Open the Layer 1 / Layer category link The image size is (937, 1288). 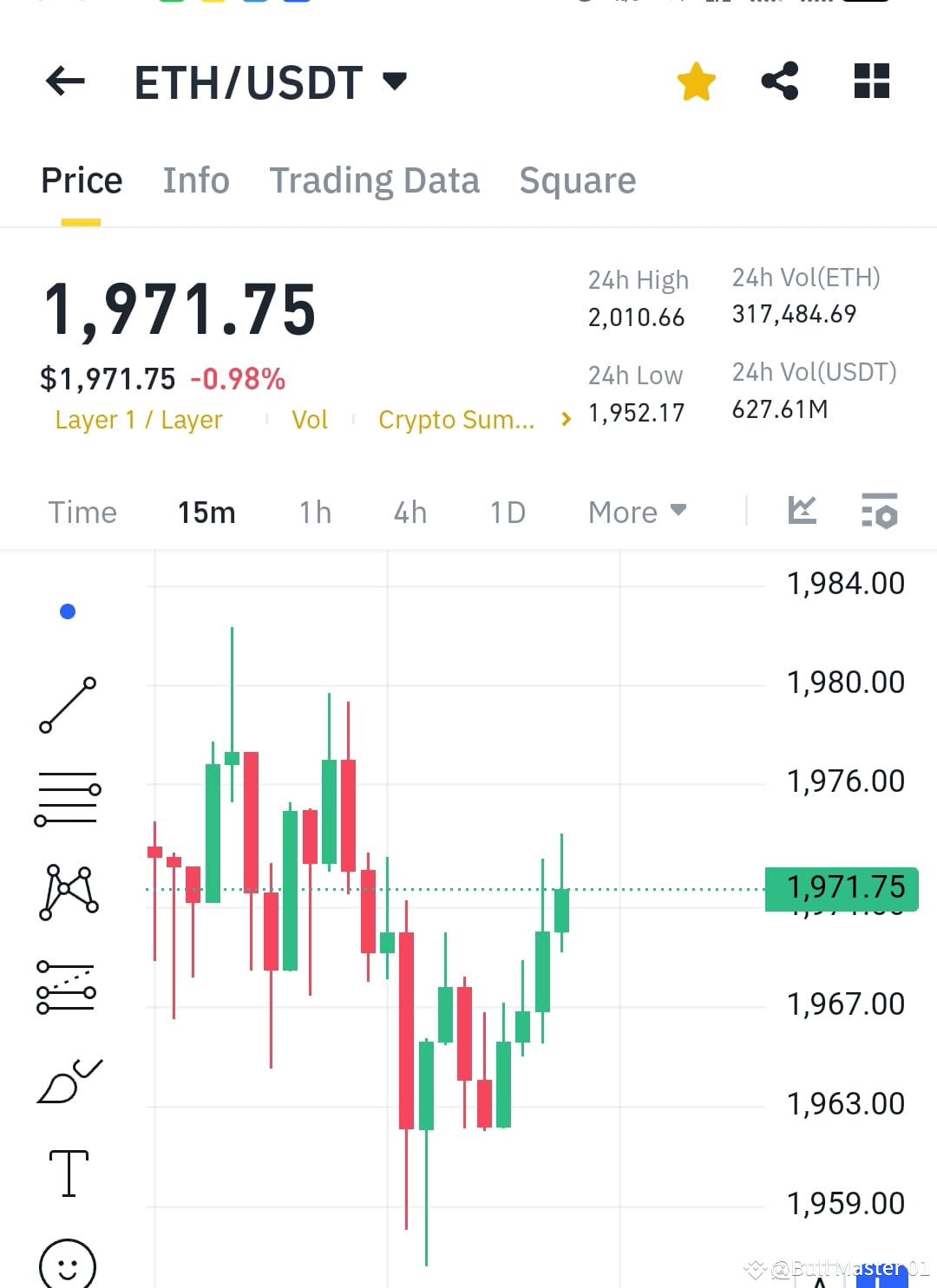(x=138, y=419)
